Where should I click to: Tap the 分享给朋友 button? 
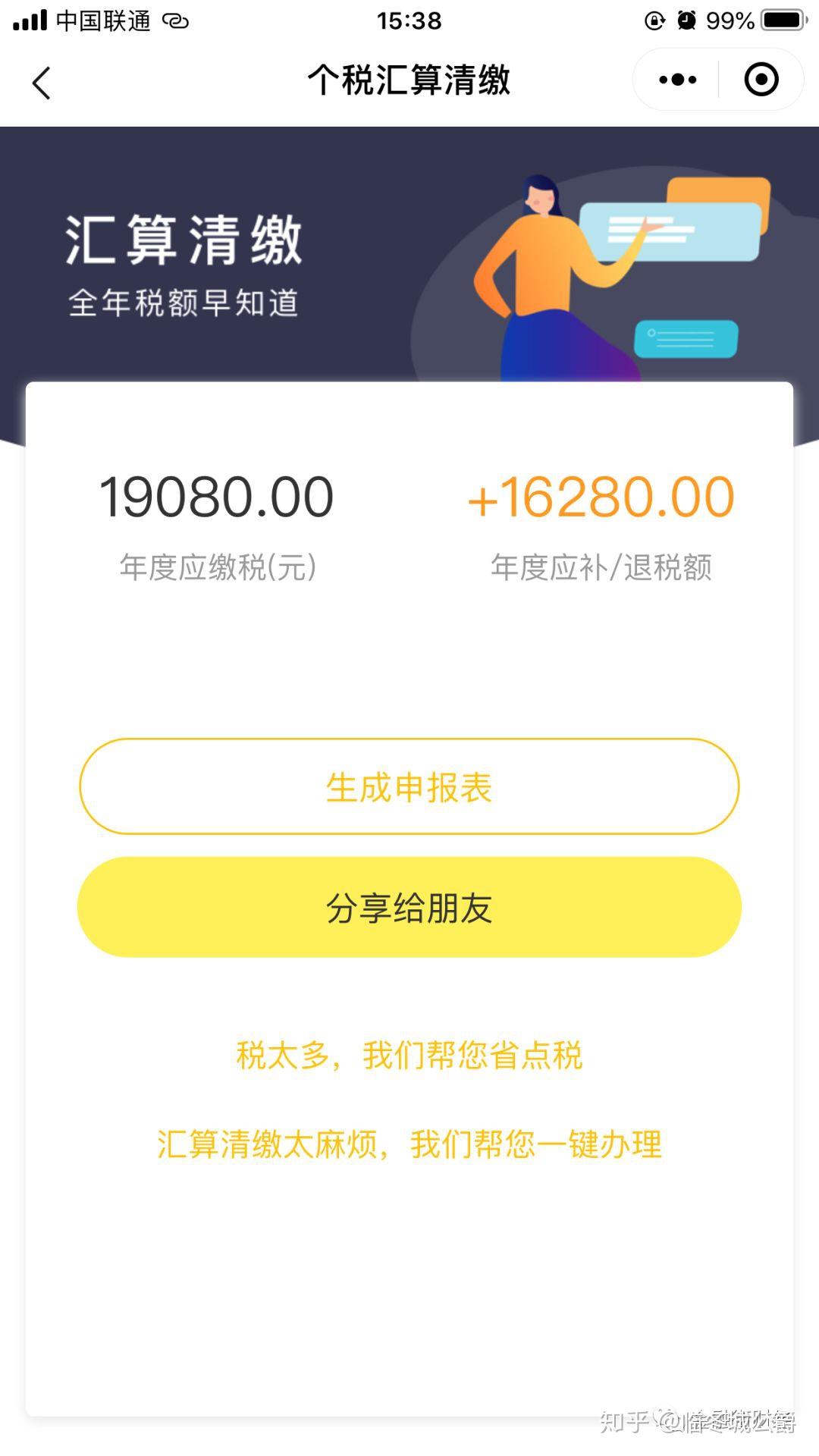coord(409,907)
